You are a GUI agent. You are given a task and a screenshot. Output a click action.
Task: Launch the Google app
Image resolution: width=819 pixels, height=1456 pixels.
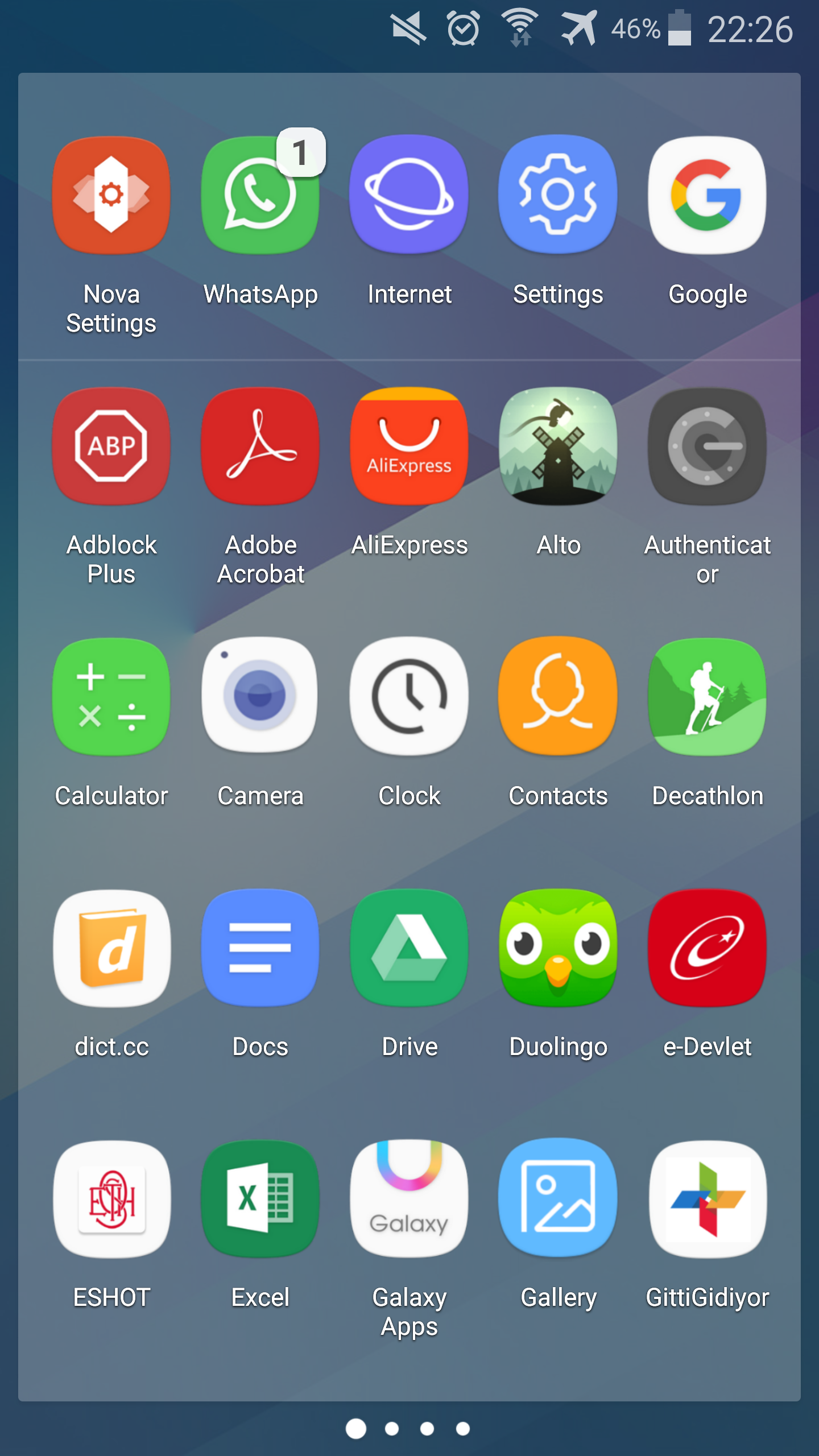[707, 195]
